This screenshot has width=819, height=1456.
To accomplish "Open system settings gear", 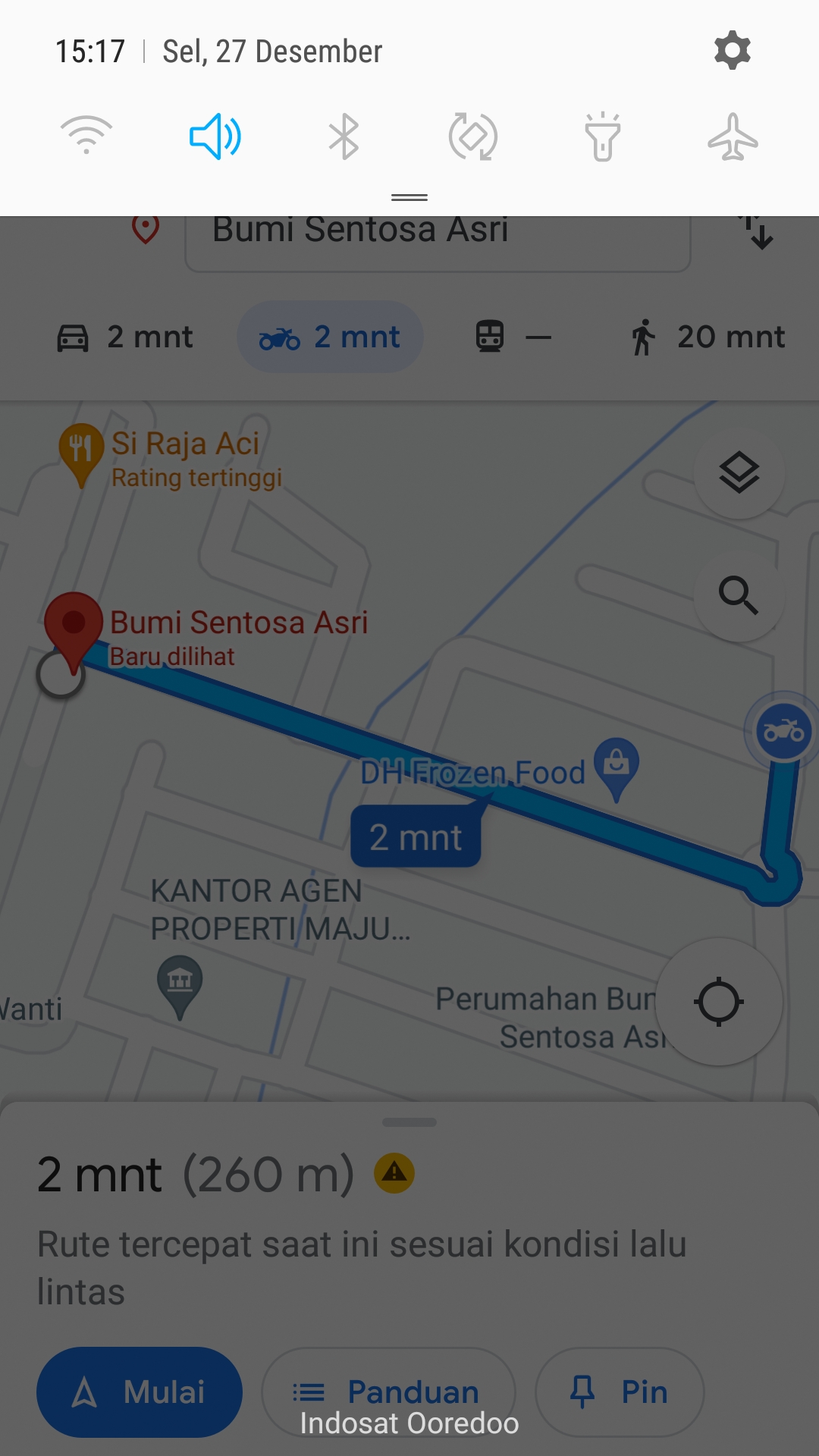I will click(x=732, y=51).
